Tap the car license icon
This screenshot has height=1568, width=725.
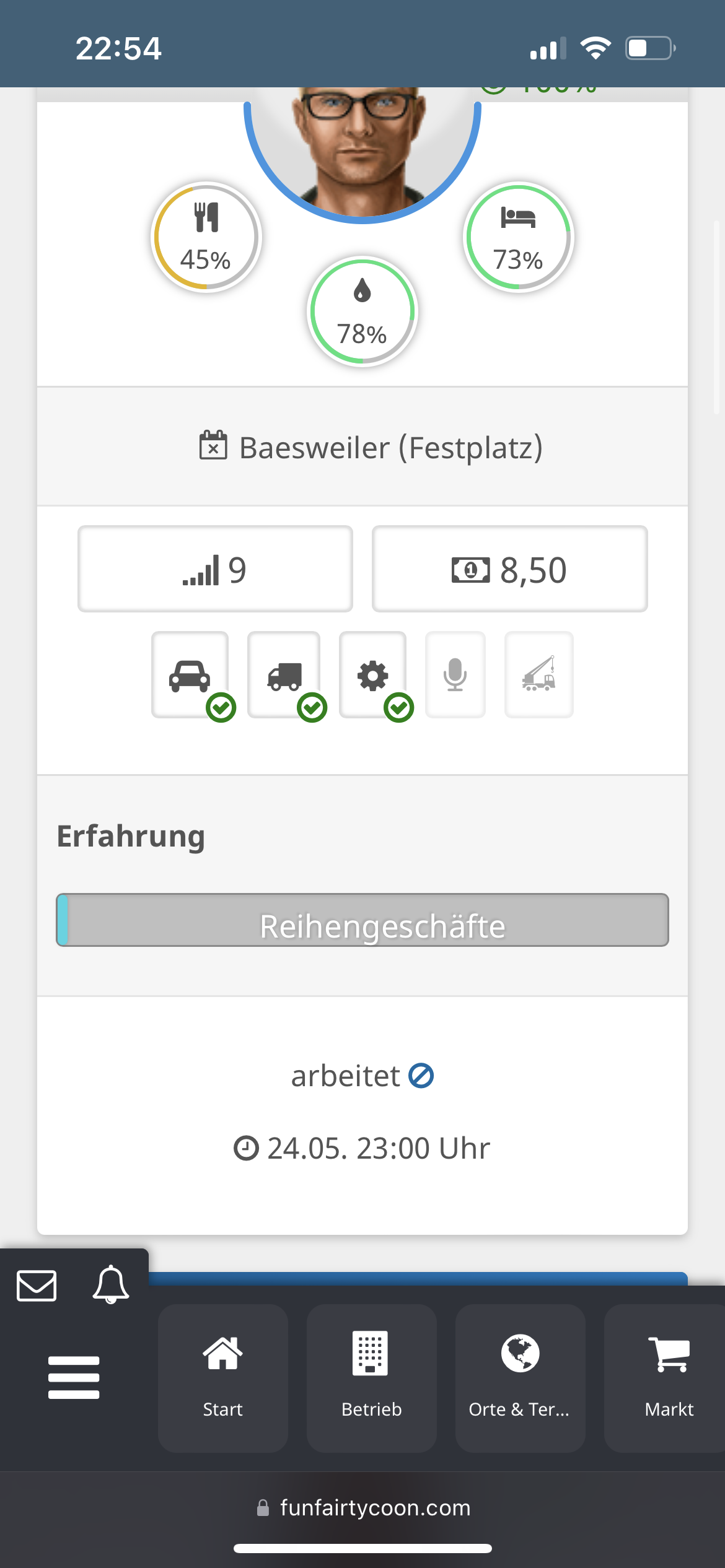[x=190, y=674]
